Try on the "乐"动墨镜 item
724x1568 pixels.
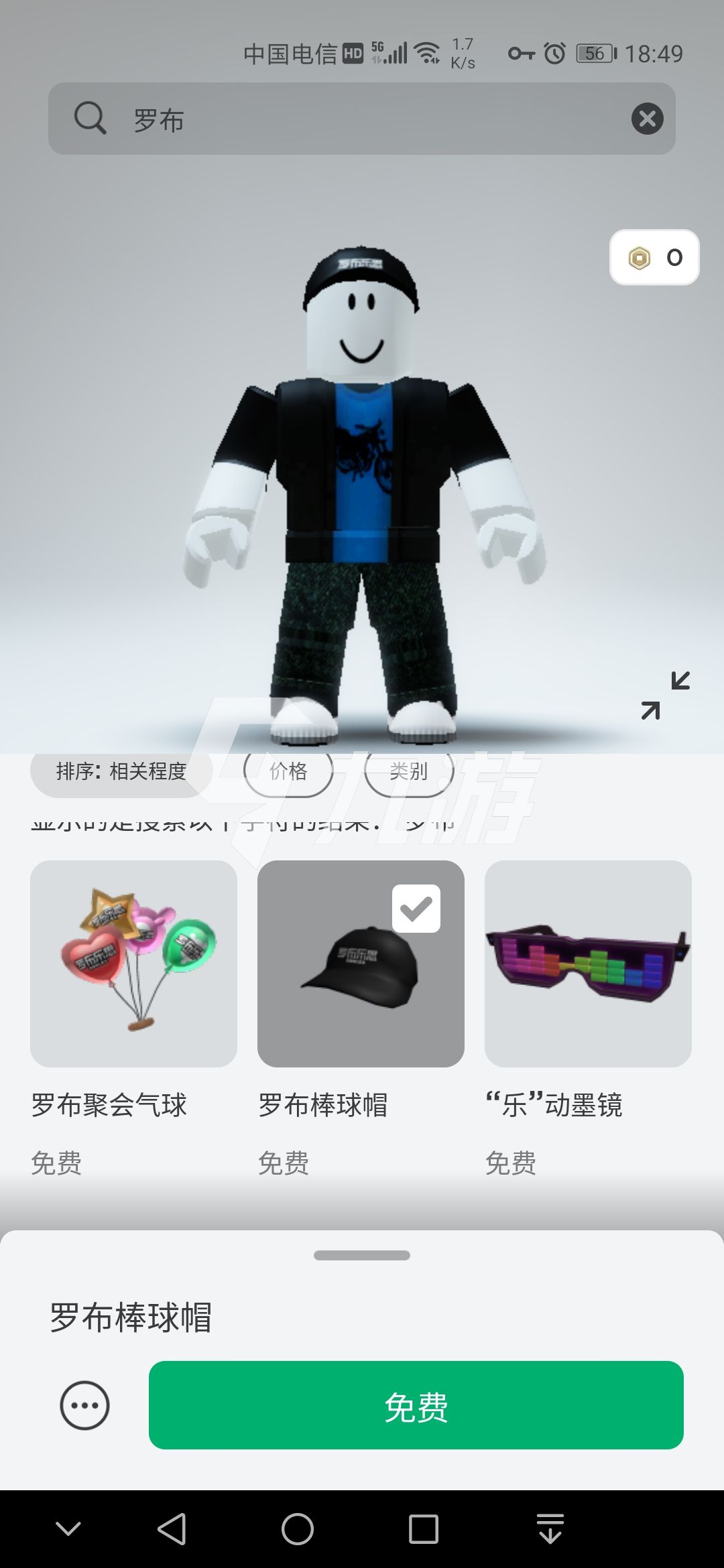coord(588,964)
